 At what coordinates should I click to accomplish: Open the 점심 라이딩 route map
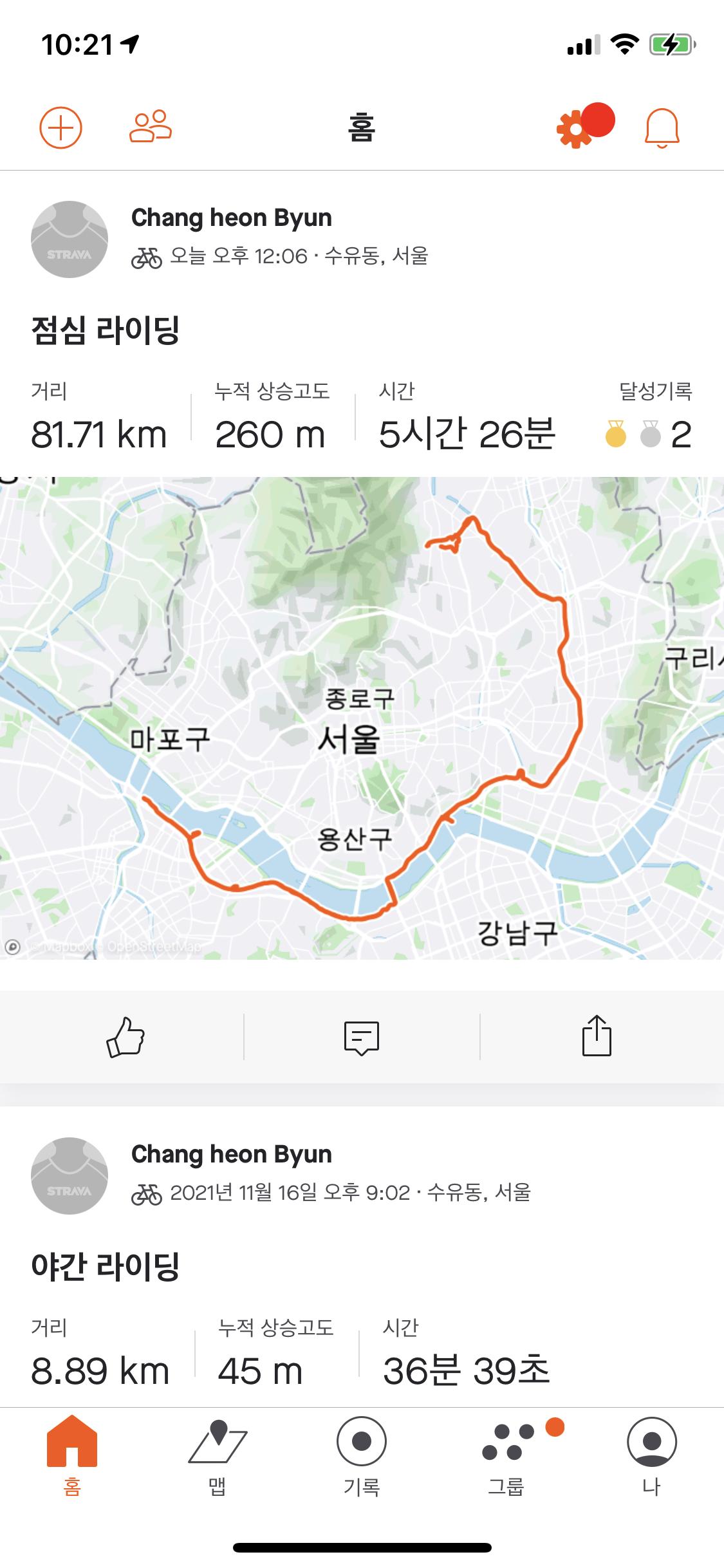[x=362, y=718]
